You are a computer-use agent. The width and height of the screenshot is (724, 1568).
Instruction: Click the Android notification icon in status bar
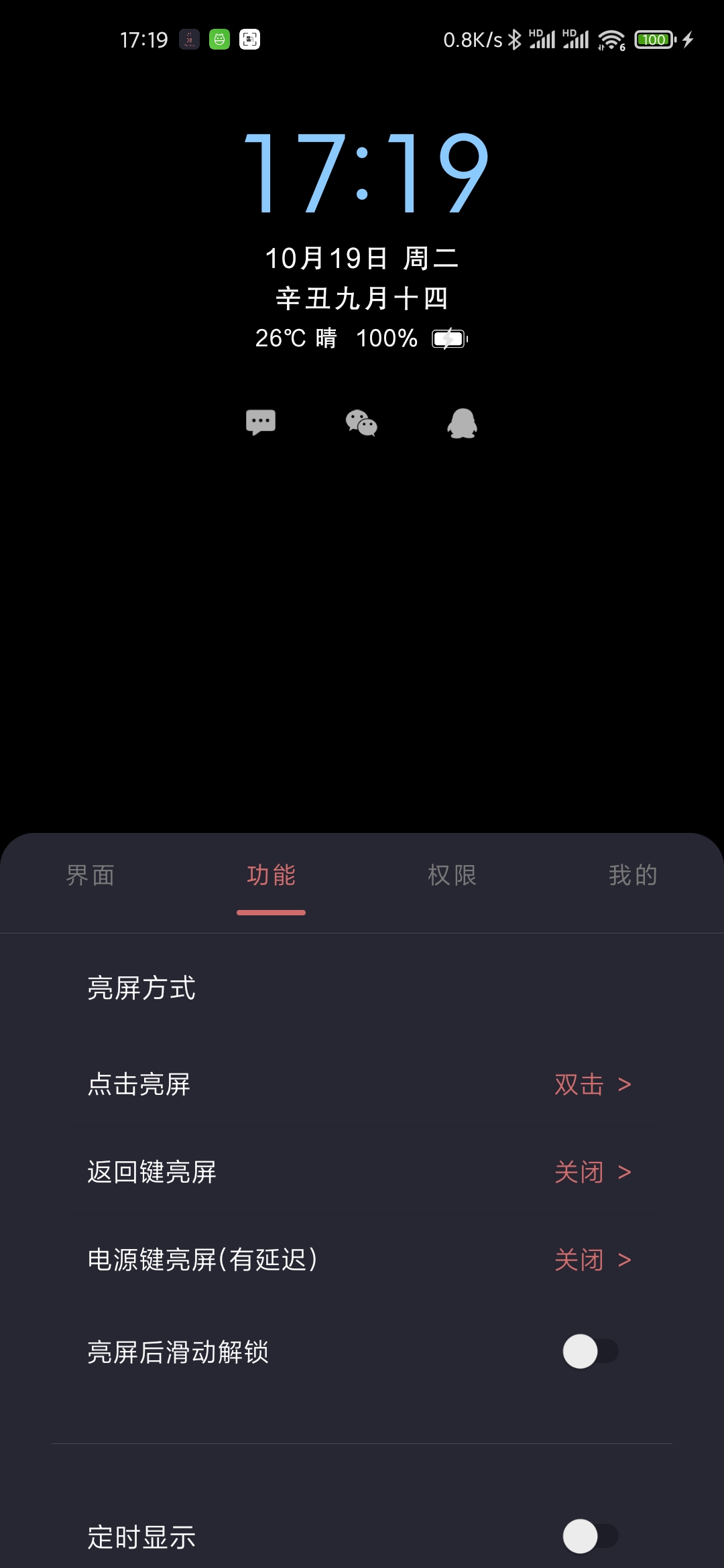pyautogui.click(x=219, y=40)
